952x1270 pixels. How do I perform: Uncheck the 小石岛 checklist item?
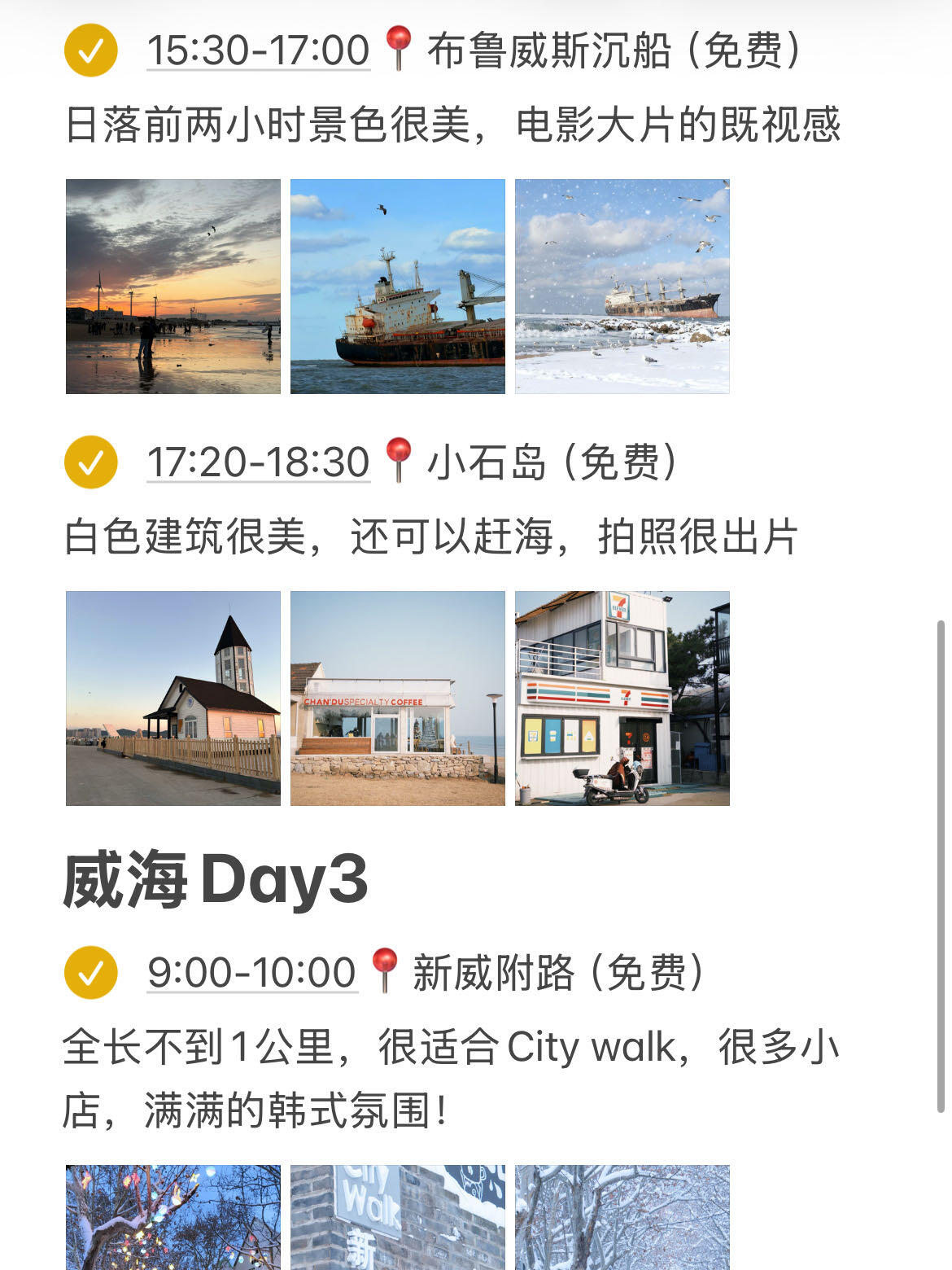91,462
